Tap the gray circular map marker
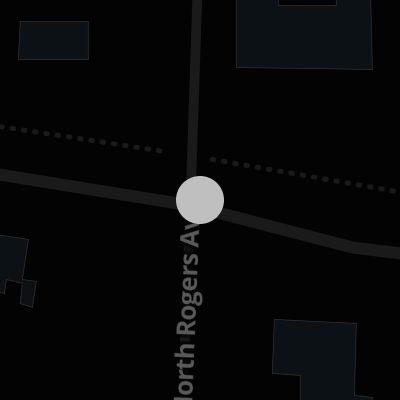 pyautogui.click(x=200, y=200)
